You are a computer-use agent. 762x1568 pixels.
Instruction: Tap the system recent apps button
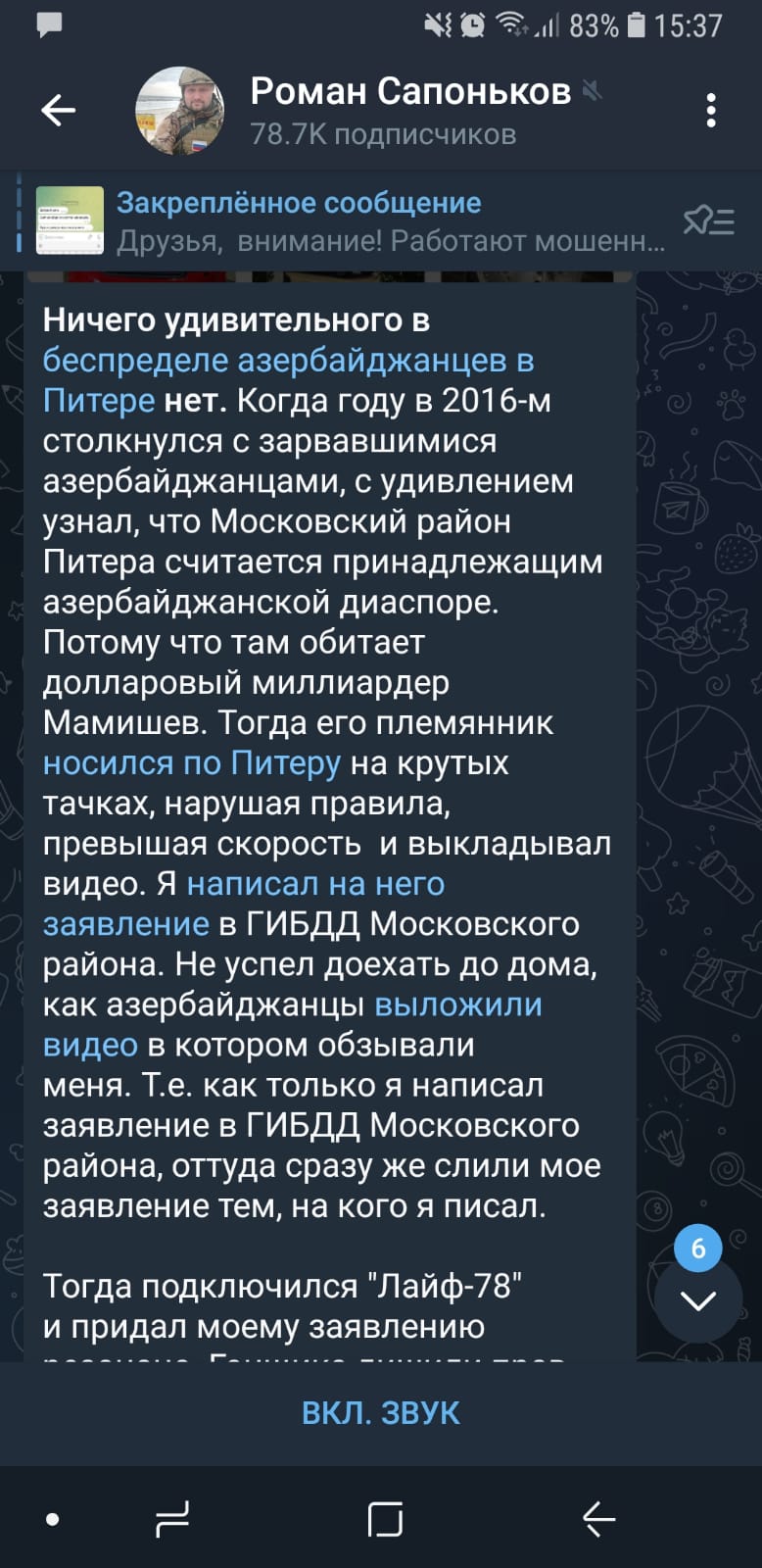point(172,1519)
